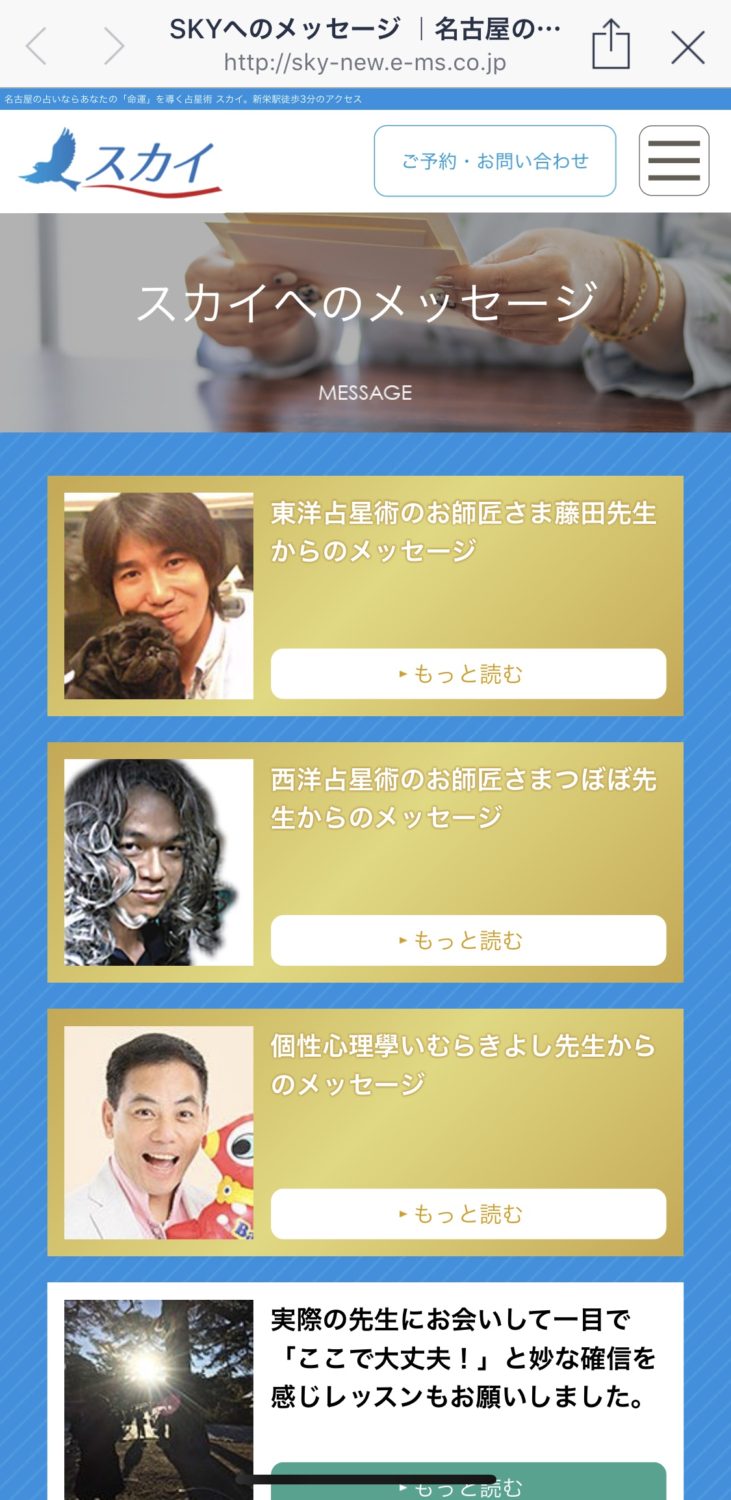Close the in-app browser
The image size is (731, 1500).
(x=688, y=47)
